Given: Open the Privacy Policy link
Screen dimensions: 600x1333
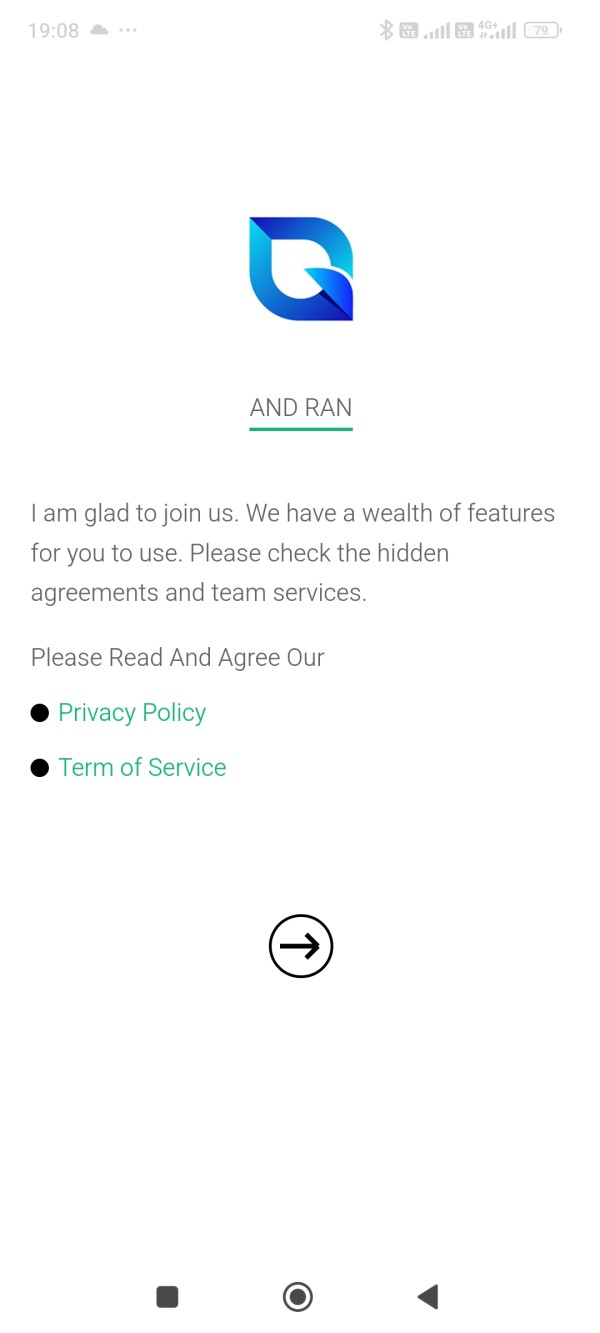Looking at the screenshot, I should tap(132, 712).
